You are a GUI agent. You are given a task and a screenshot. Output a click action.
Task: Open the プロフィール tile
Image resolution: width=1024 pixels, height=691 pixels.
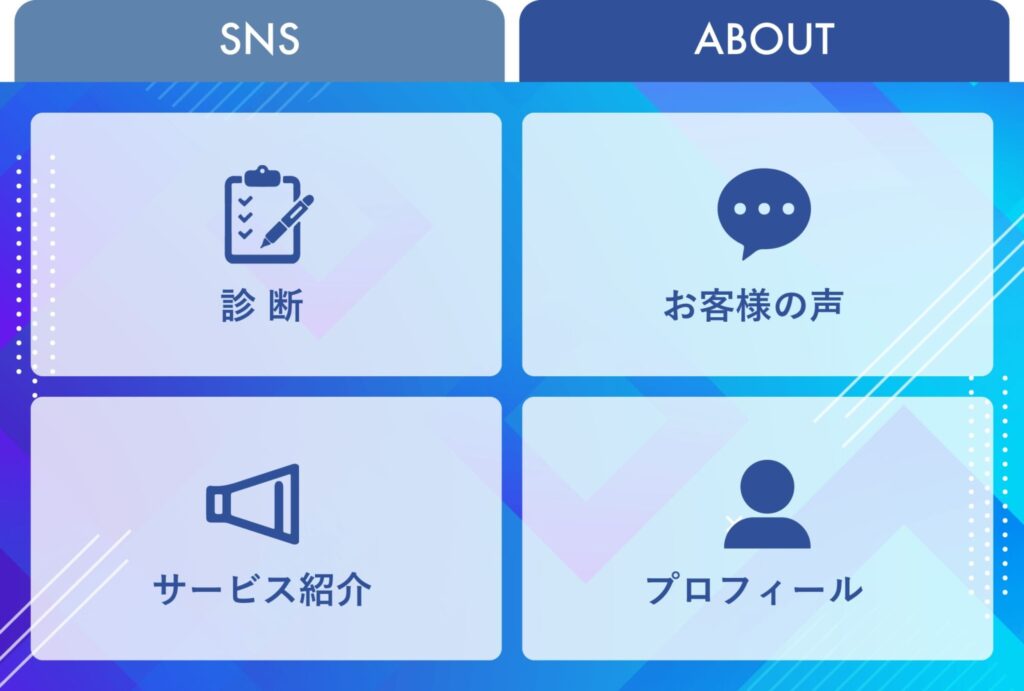757,528
